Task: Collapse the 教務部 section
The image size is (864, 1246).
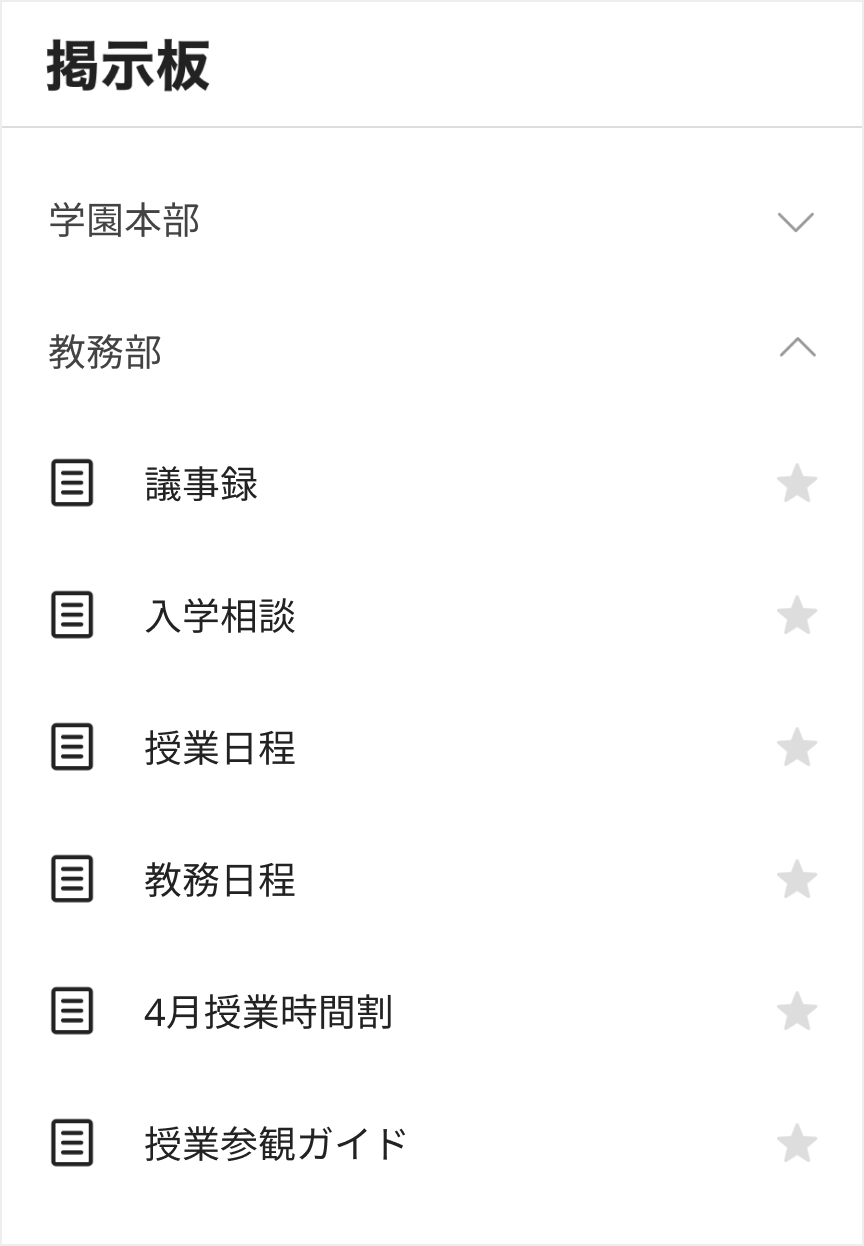Action: (x=796, y=349)
